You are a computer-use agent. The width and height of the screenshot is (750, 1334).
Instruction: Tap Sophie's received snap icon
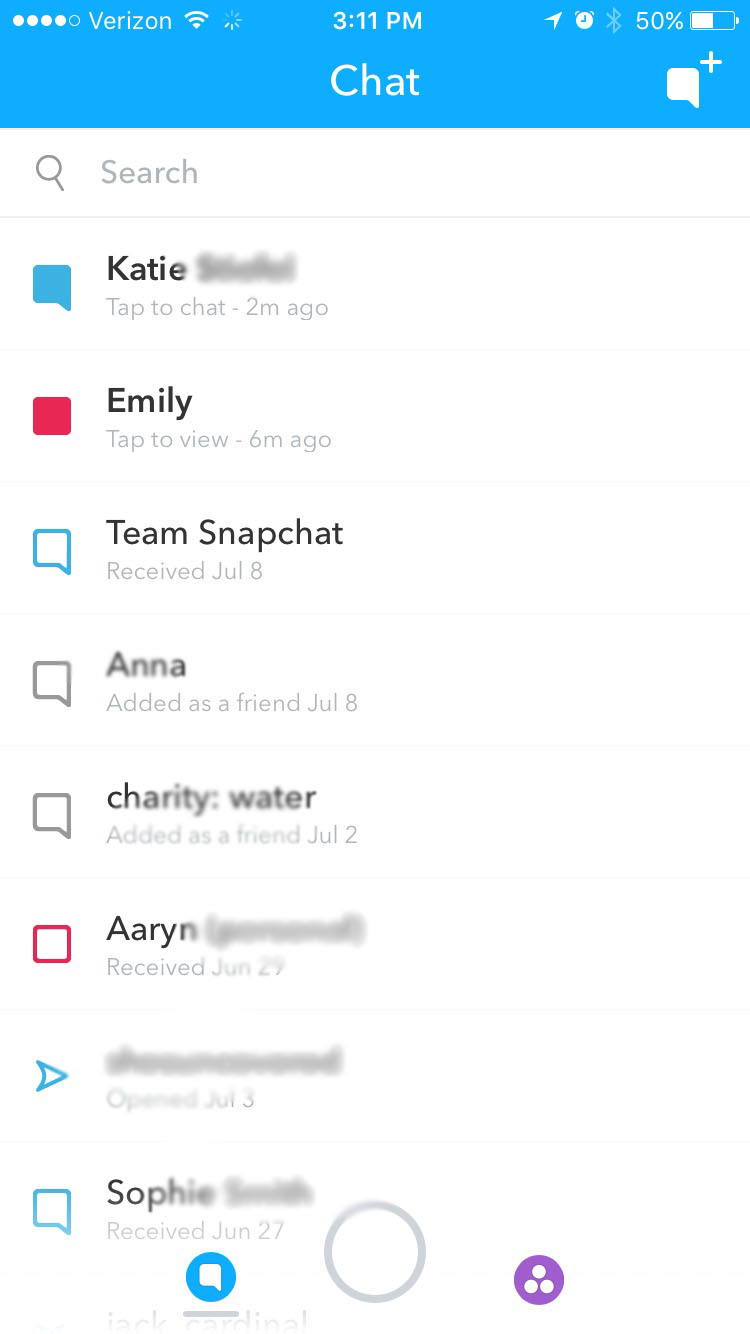(x=51, y=1209)
